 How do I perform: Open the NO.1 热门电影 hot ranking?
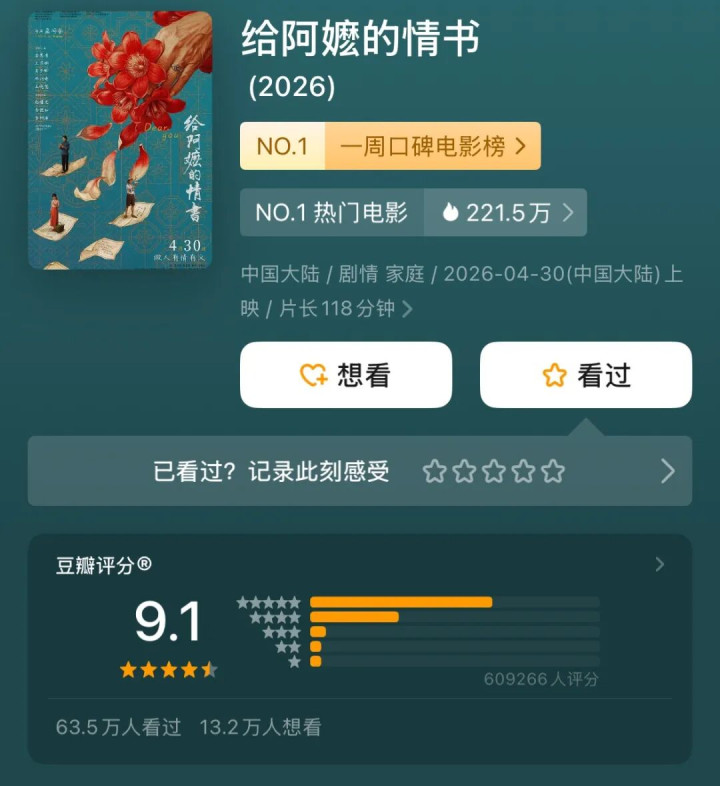(413, 213)
